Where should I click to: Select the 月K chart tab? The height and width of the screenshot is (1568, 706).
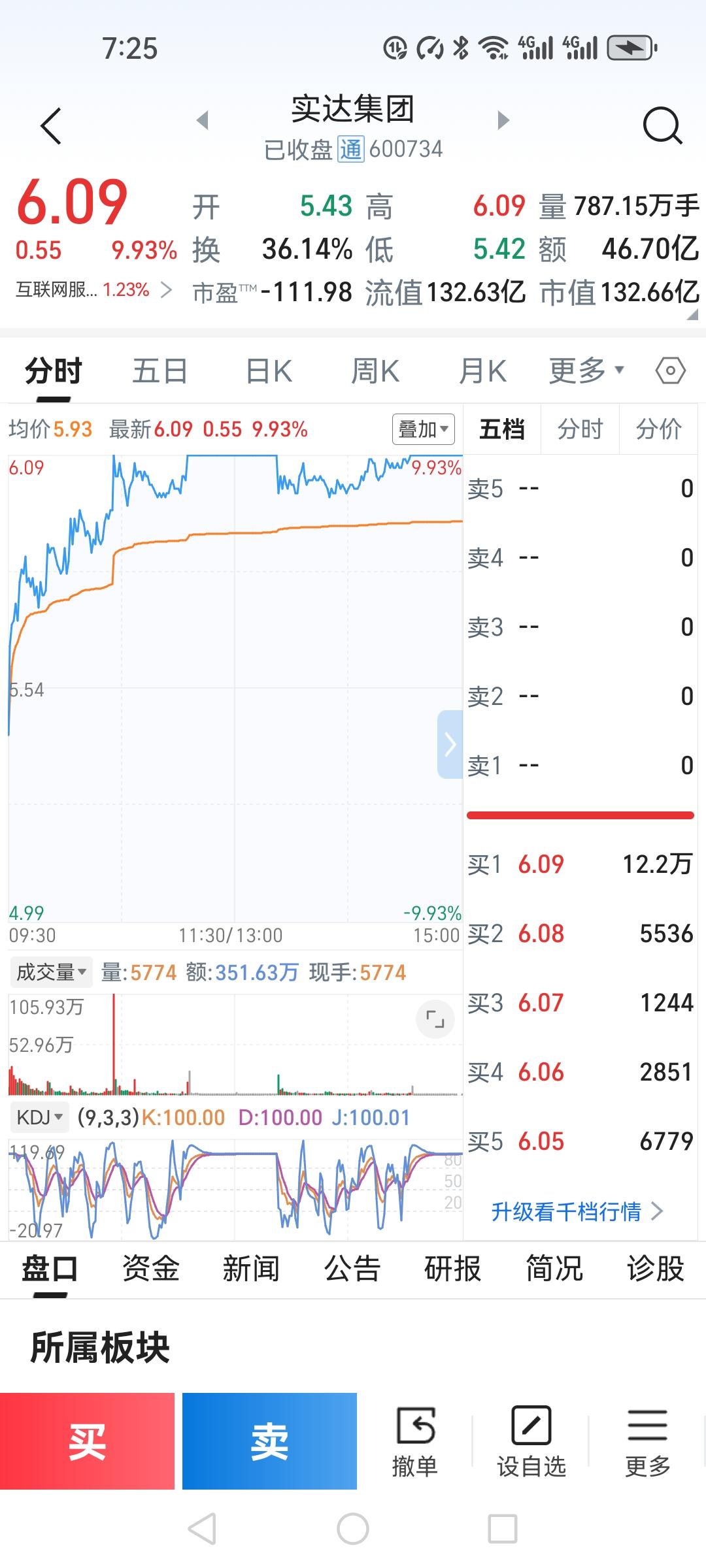pyautogui.click(x=482, y=371)
